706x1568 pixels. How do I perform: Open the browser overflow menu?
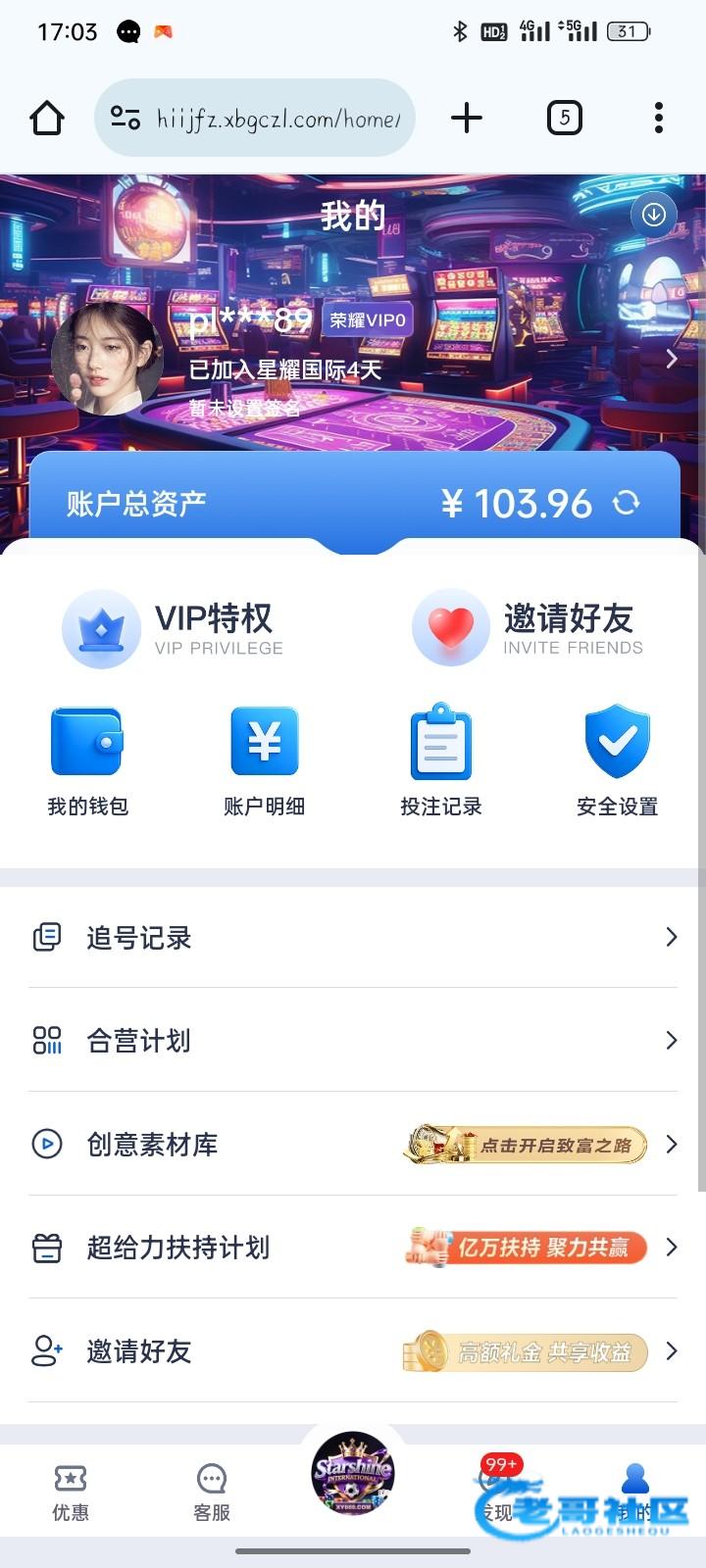pyautogui.click(x=658, y=119)
